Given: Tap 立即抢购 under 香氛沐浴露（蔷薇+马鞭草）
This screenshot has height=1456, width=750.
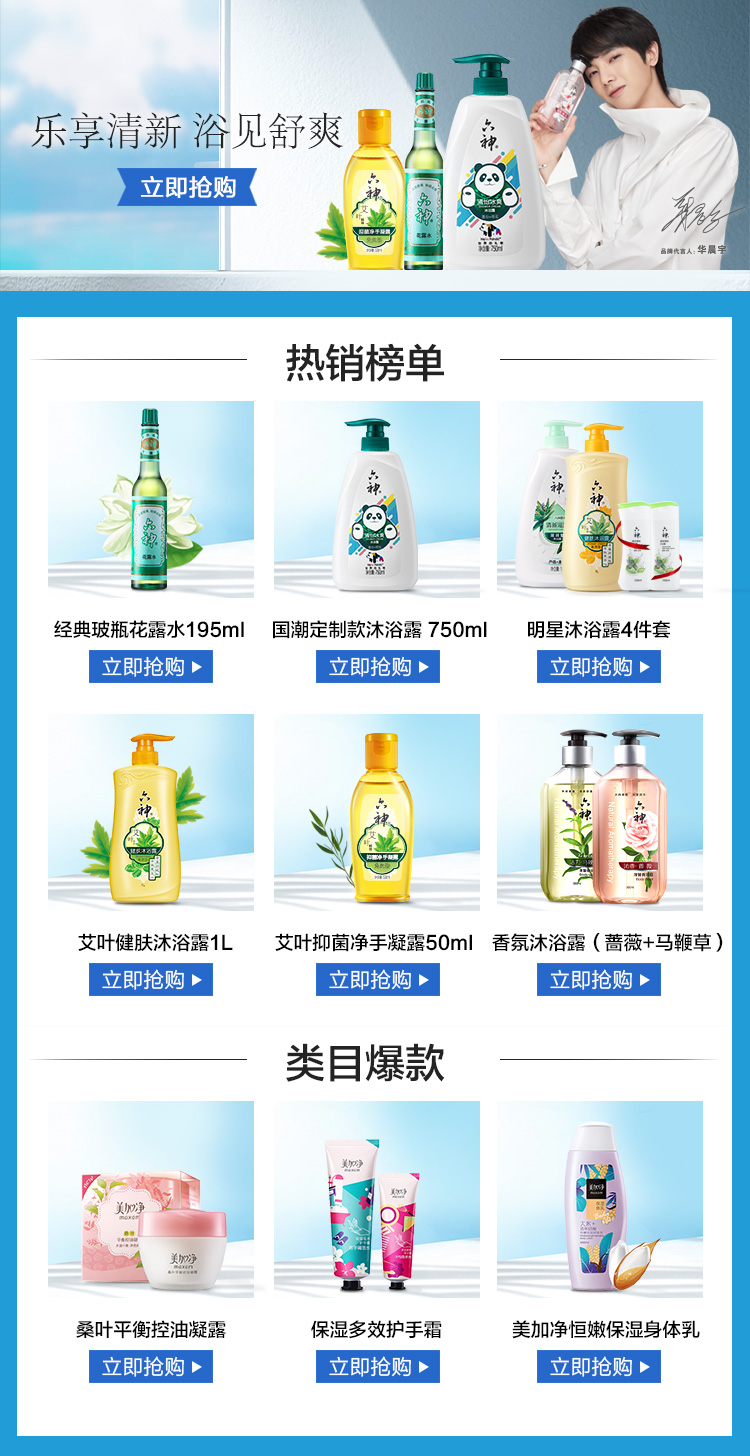Looking at the screenshot, I should click(x=599, y=980).
